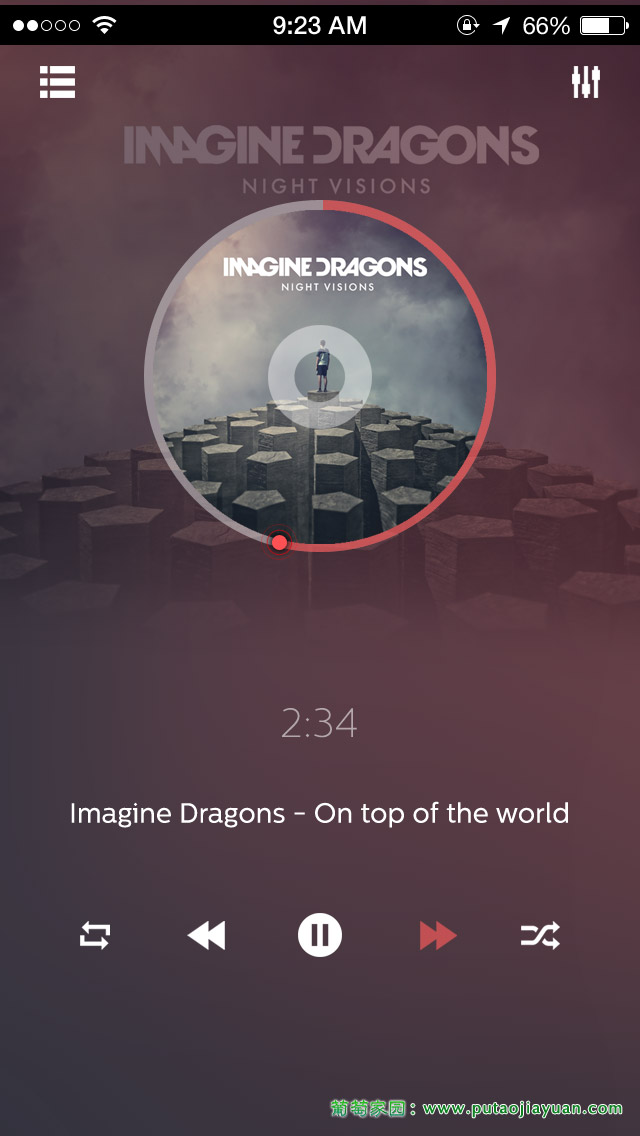Open the equalizer settings icon
The height and width of the screenshot is (1136, 640).
(x=586, y=82)
